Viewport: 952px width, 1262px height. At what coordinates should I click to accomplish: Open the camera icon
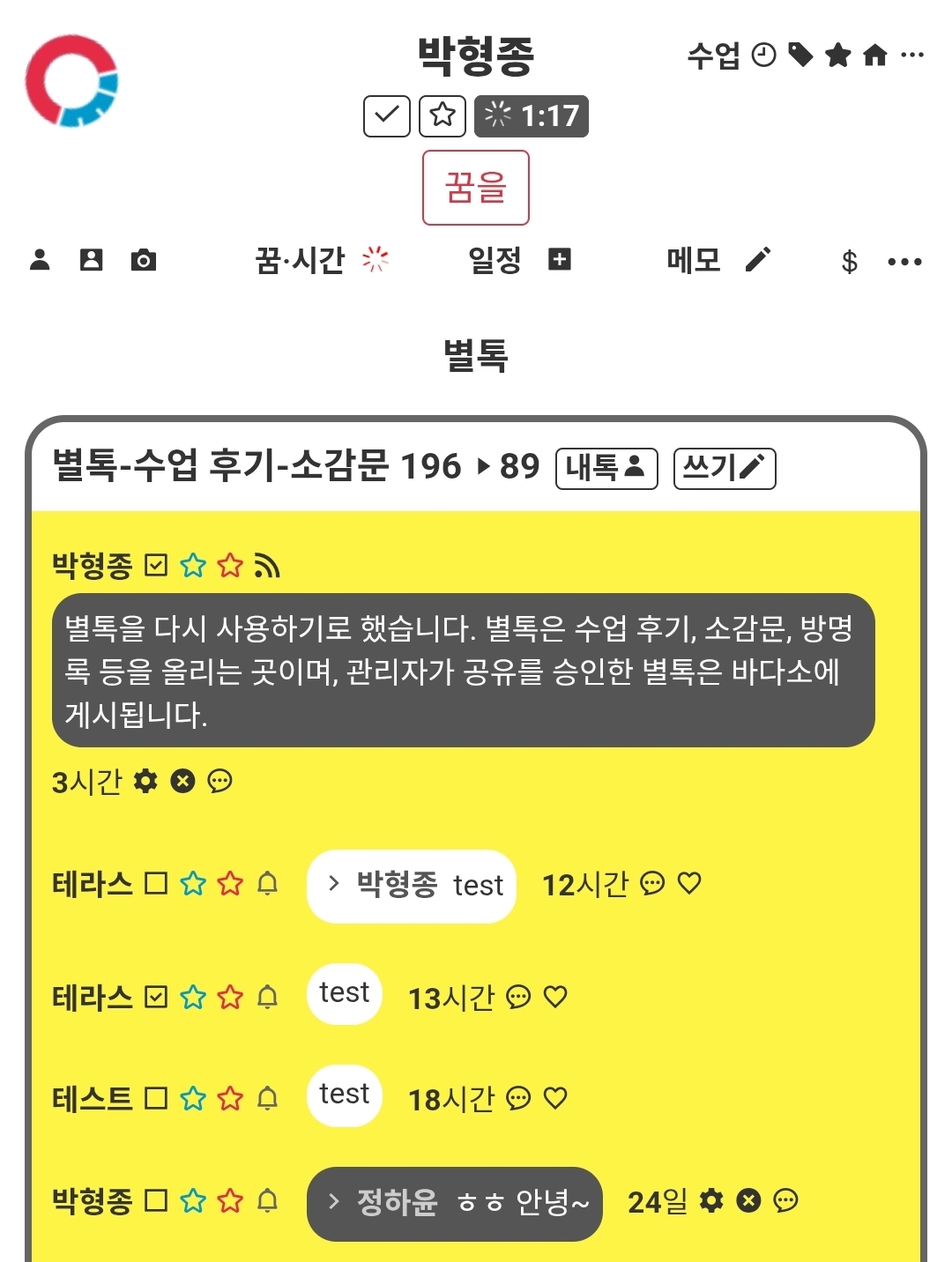tap(143, 260)
